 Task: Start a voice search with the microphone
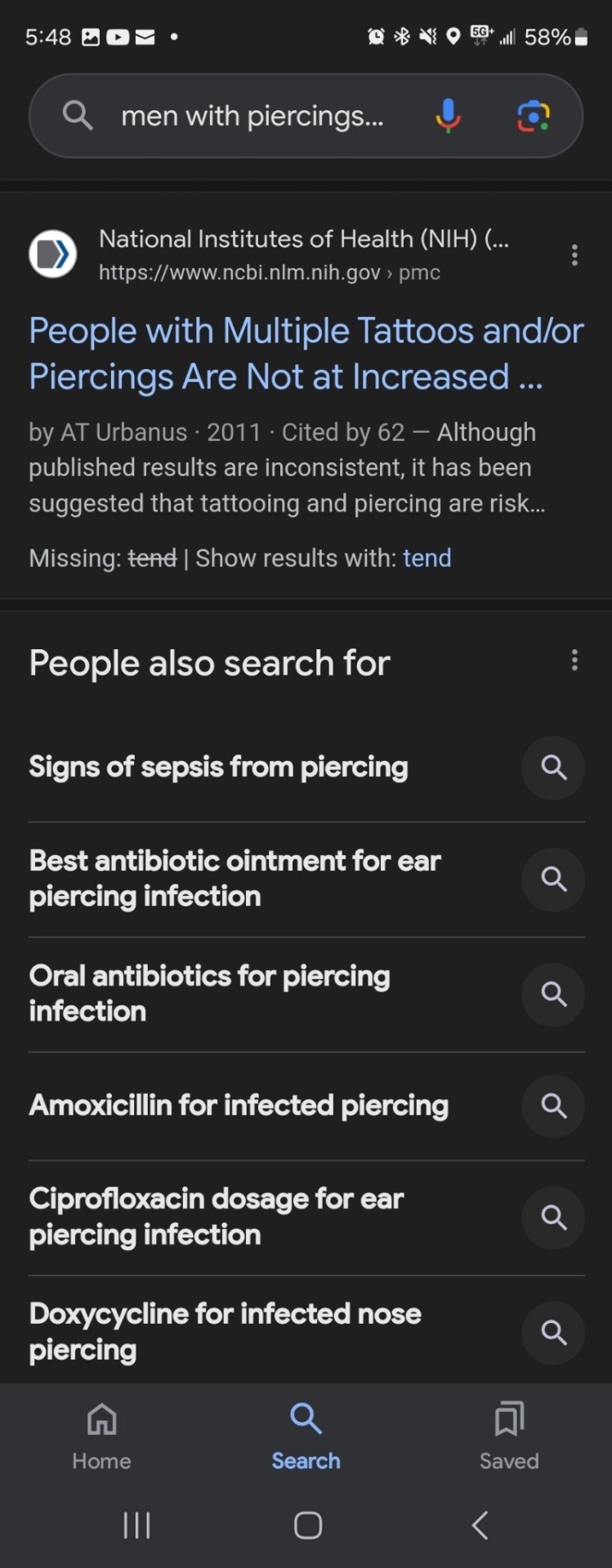448,116
